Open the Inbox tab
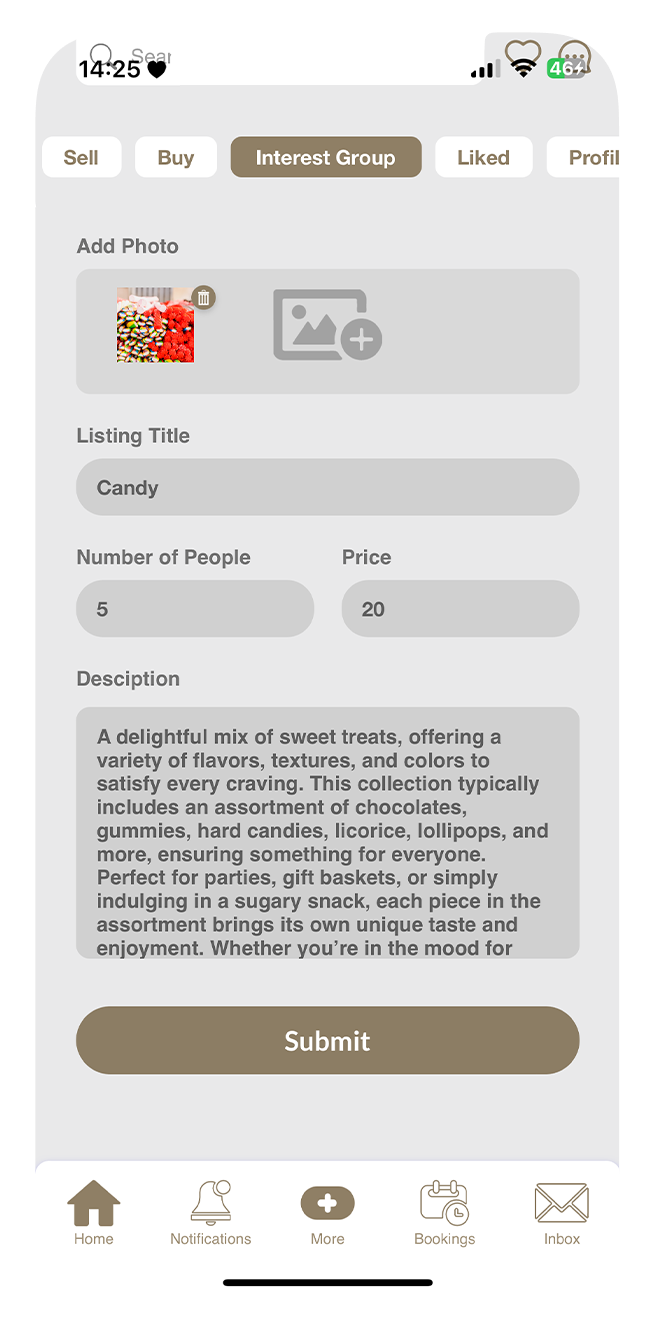Screen dimensions: 656x1326 [x=561, y=1212]
